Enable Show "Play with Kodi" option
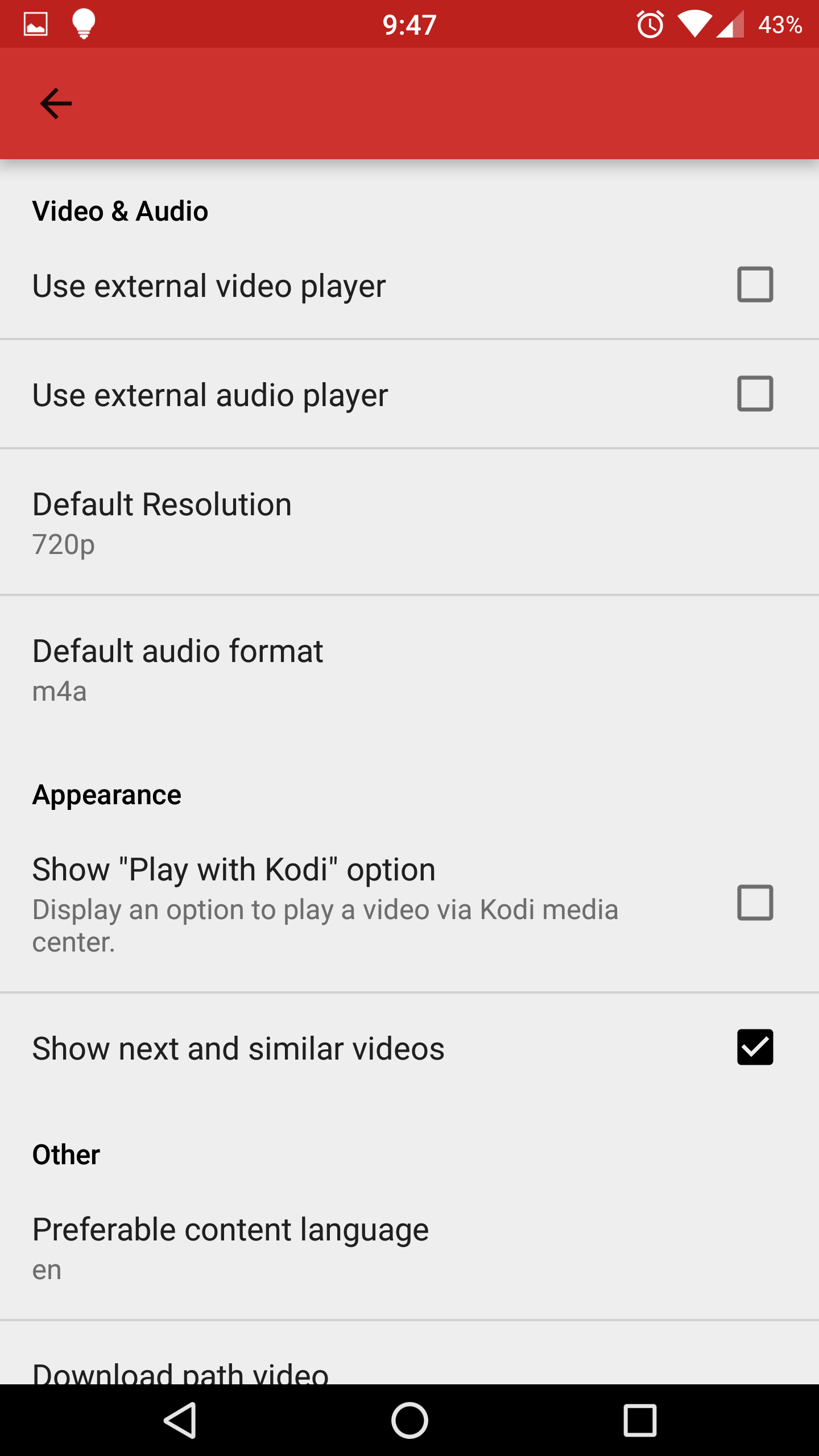819x1456 pixels. [x=755, y=903]
